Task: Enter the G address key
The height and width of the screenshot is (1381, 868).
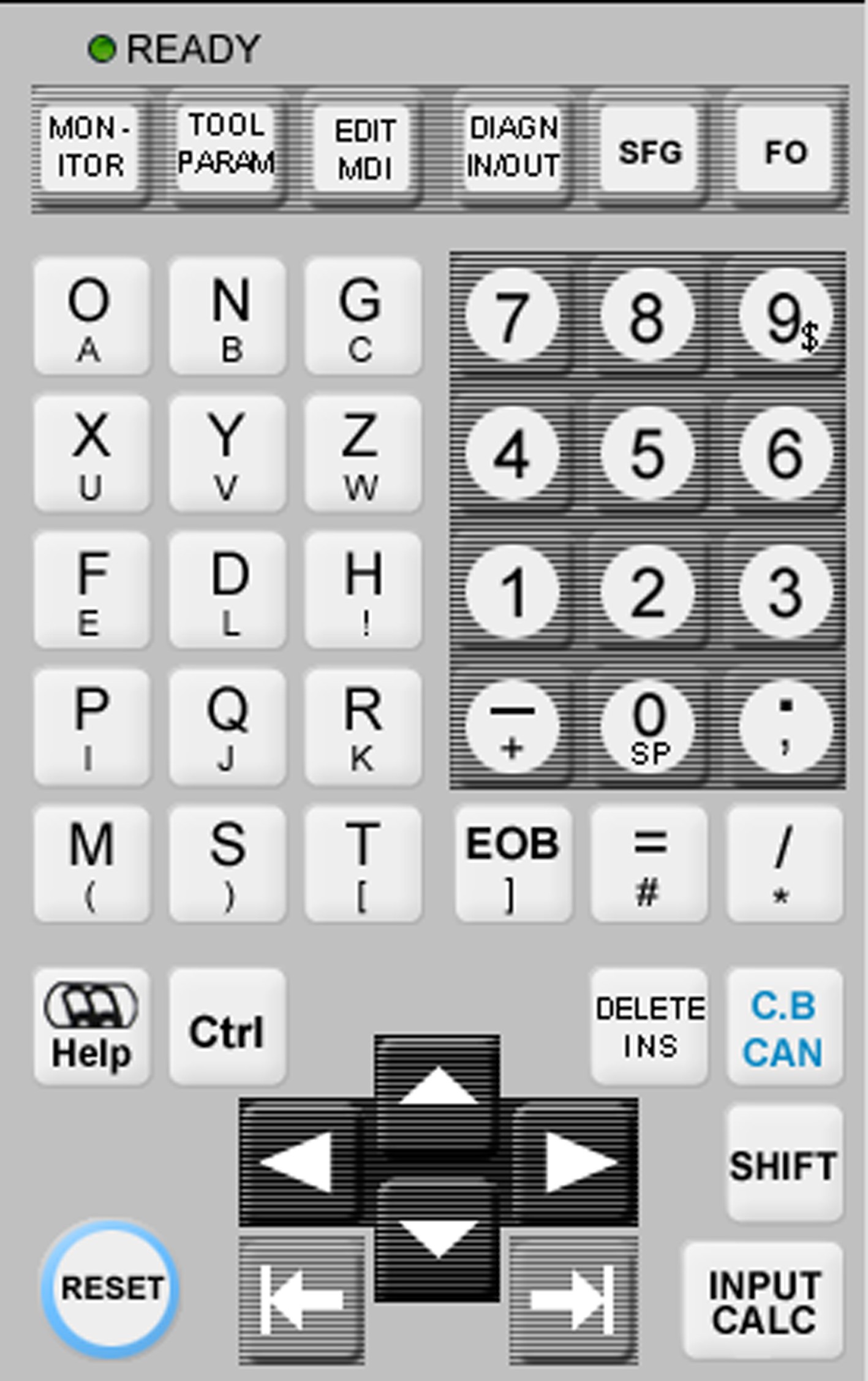Action: pyautogui.click(x=363, y=316)
